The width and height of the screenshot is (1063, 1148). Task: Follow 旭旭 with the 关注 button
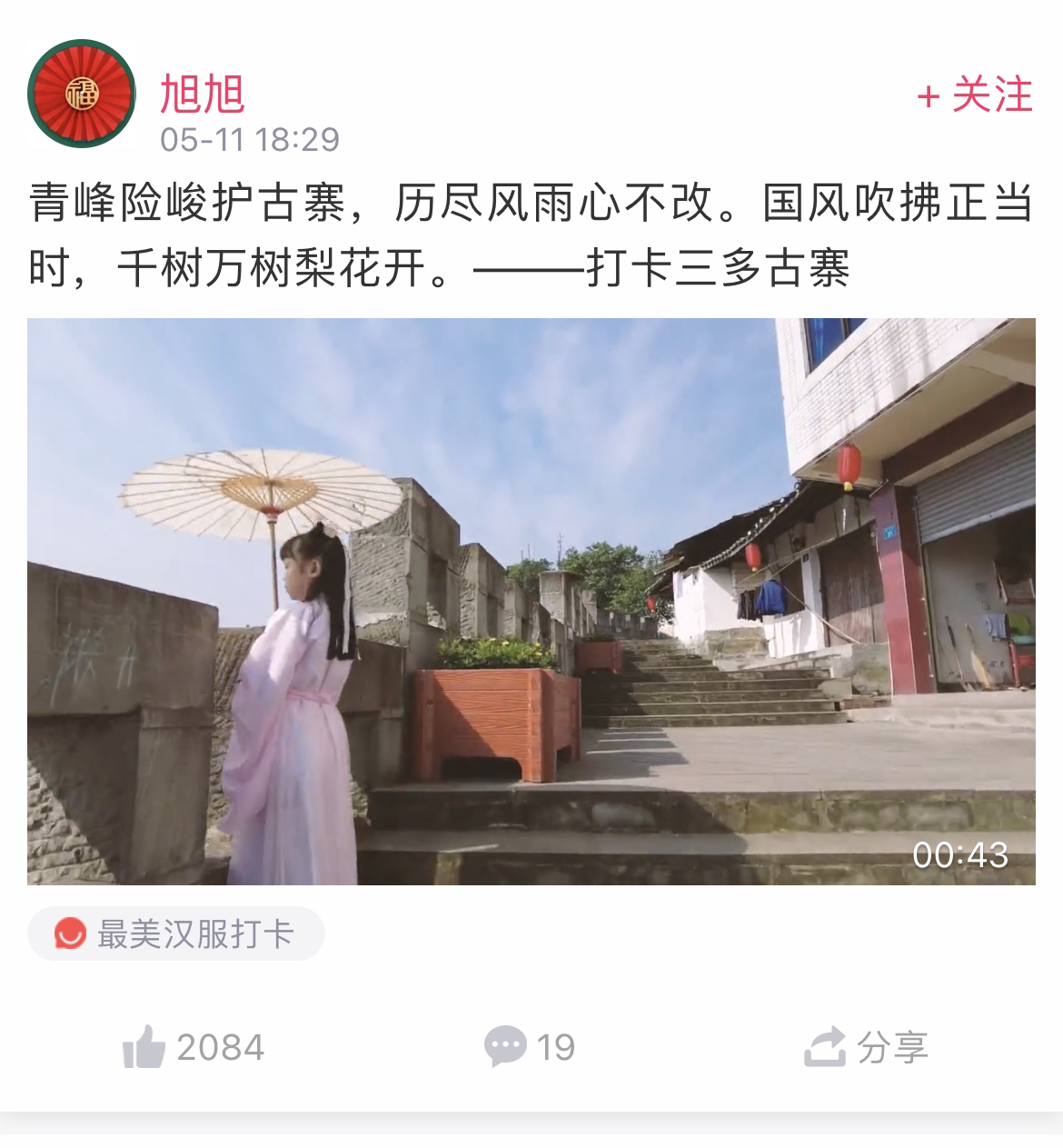click(975, 95)
